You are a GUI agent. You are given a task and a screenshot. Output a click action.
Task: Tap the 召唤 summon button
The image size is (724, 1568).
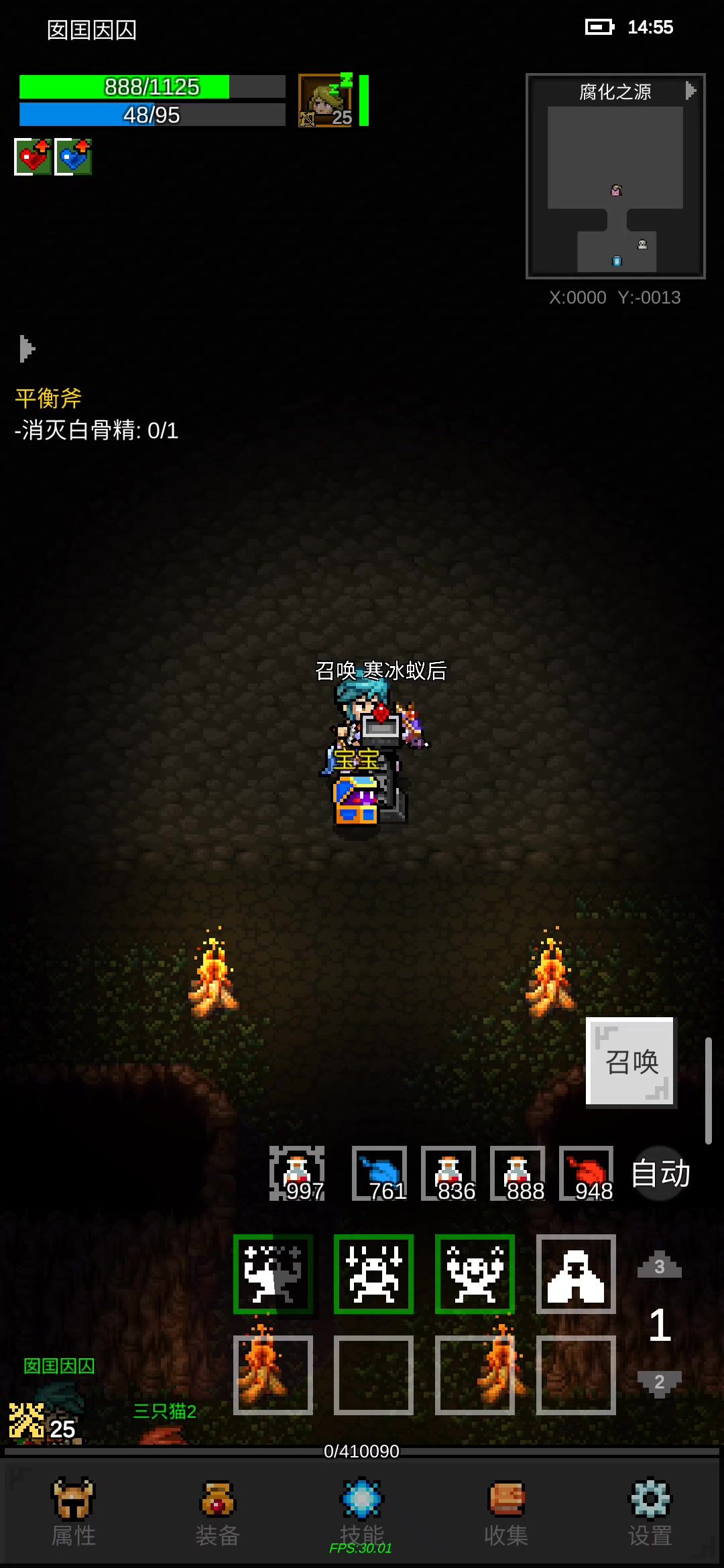point(631,1061)
